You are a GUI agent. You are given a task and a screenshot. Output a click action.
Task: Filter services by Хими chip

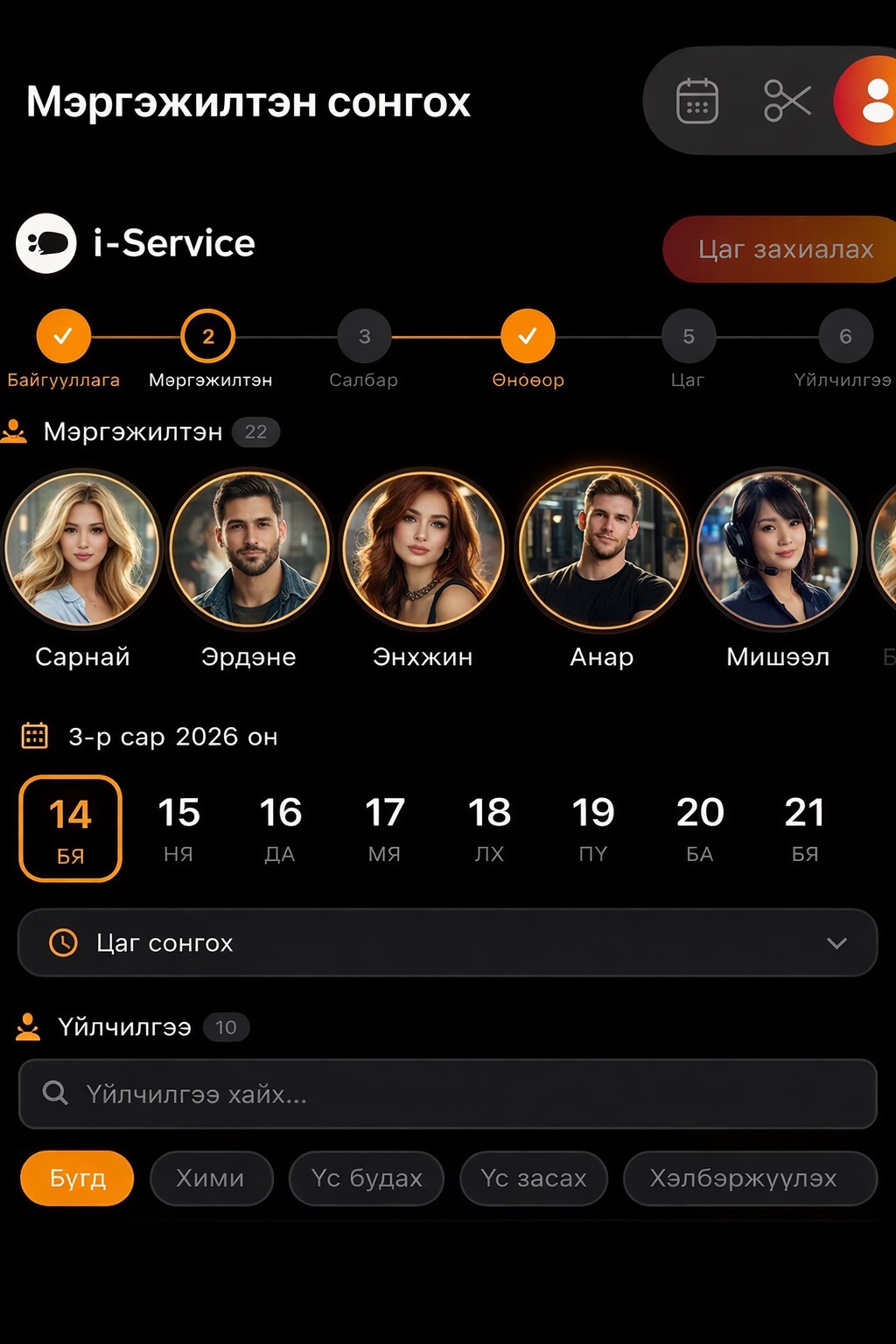pos(211,1179)
